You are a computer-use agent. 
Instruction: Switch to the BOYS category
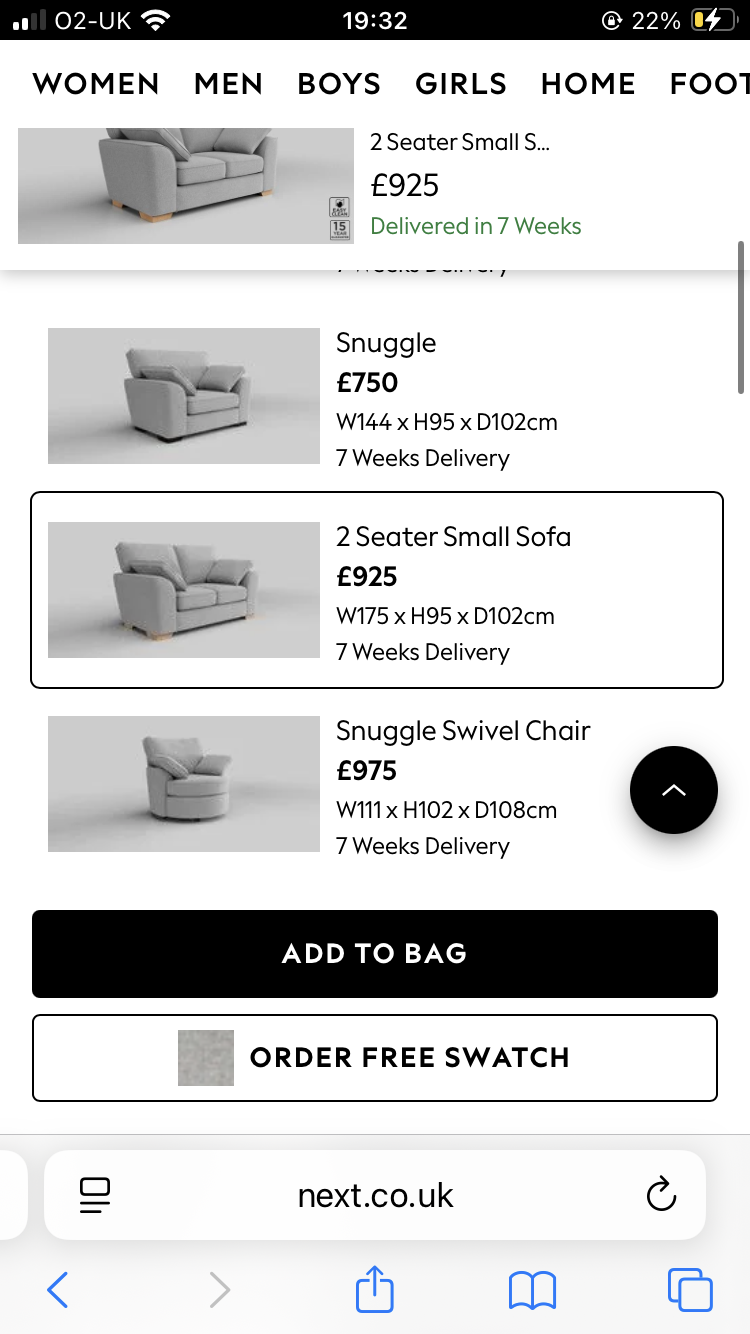coord(339,84)
